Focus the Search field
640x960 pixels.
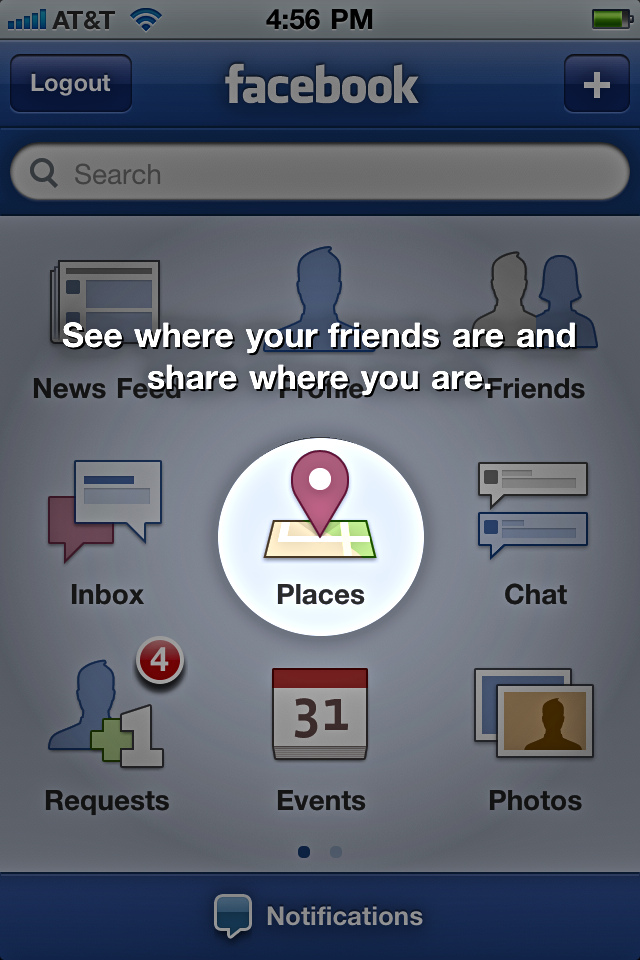320,175
